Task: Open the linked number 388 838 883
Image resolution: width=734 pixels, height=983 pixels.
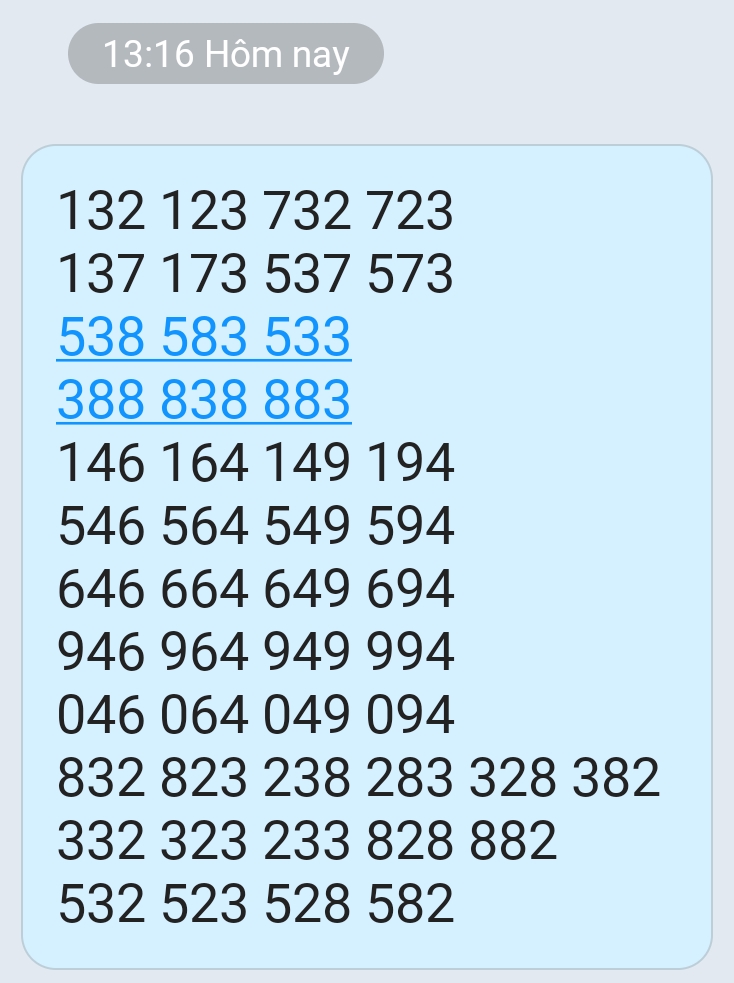Action: coord(204,400)
